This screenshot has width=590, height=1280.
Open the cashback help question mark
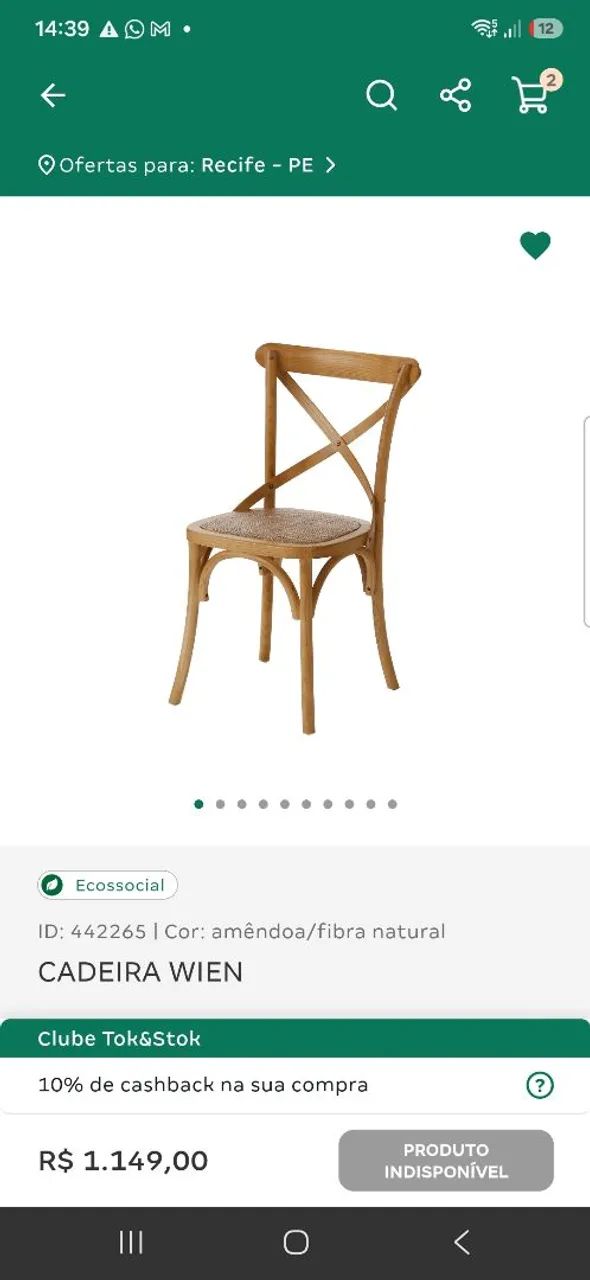click(x=540, y=1085)
